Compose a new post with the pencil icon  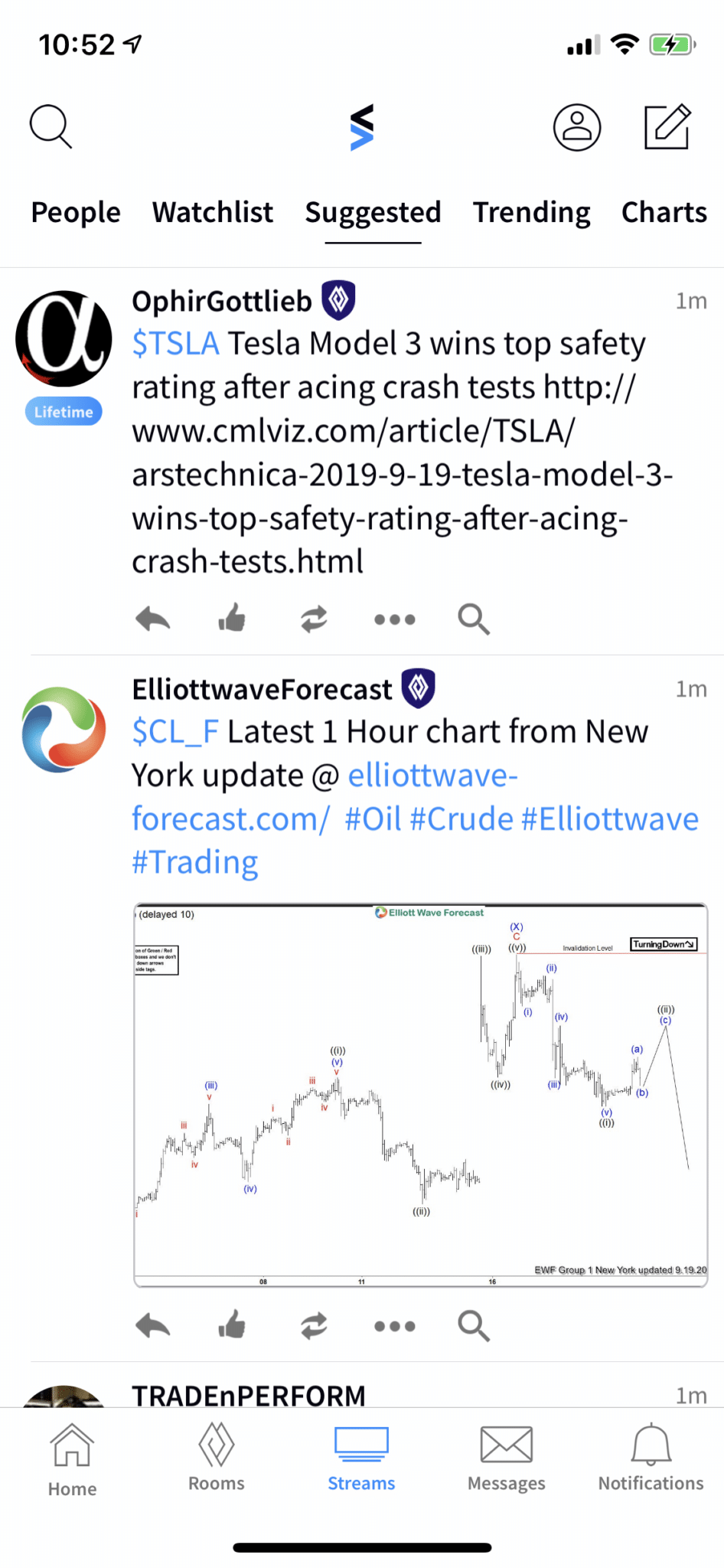667,126
